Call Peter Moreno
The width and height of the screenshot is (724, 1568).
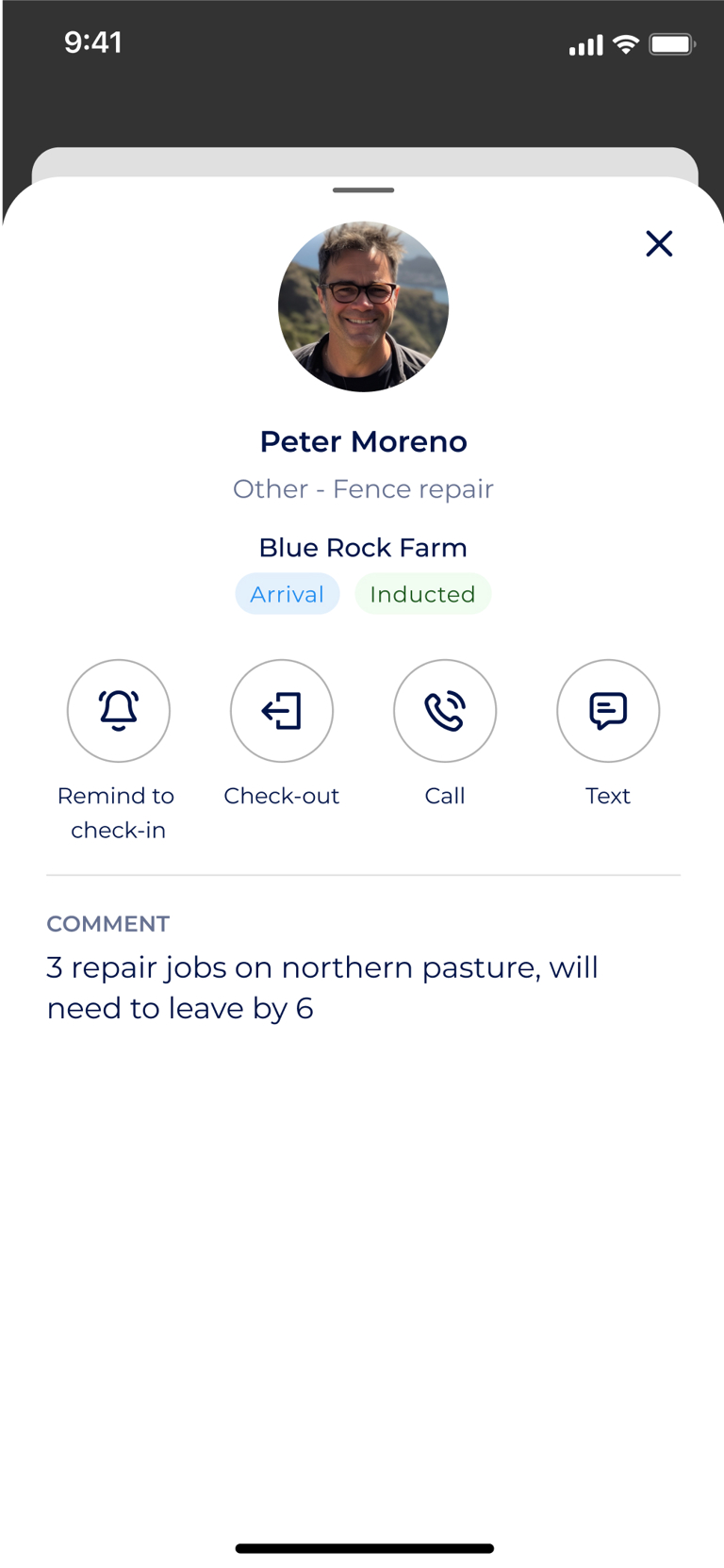click(445, 710)
